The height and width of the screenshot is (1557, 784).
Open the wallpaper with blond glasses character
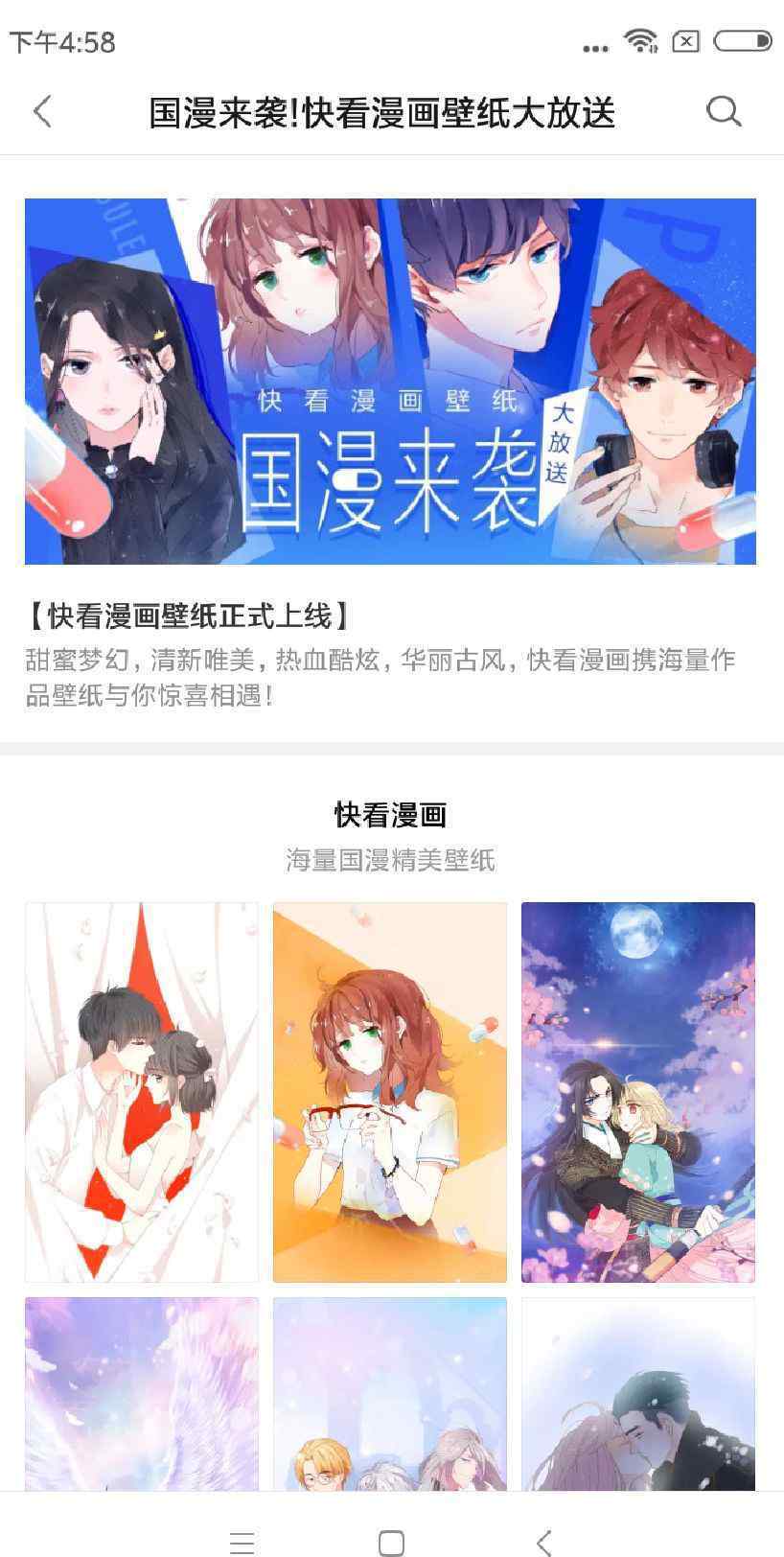coord(390,1394)
